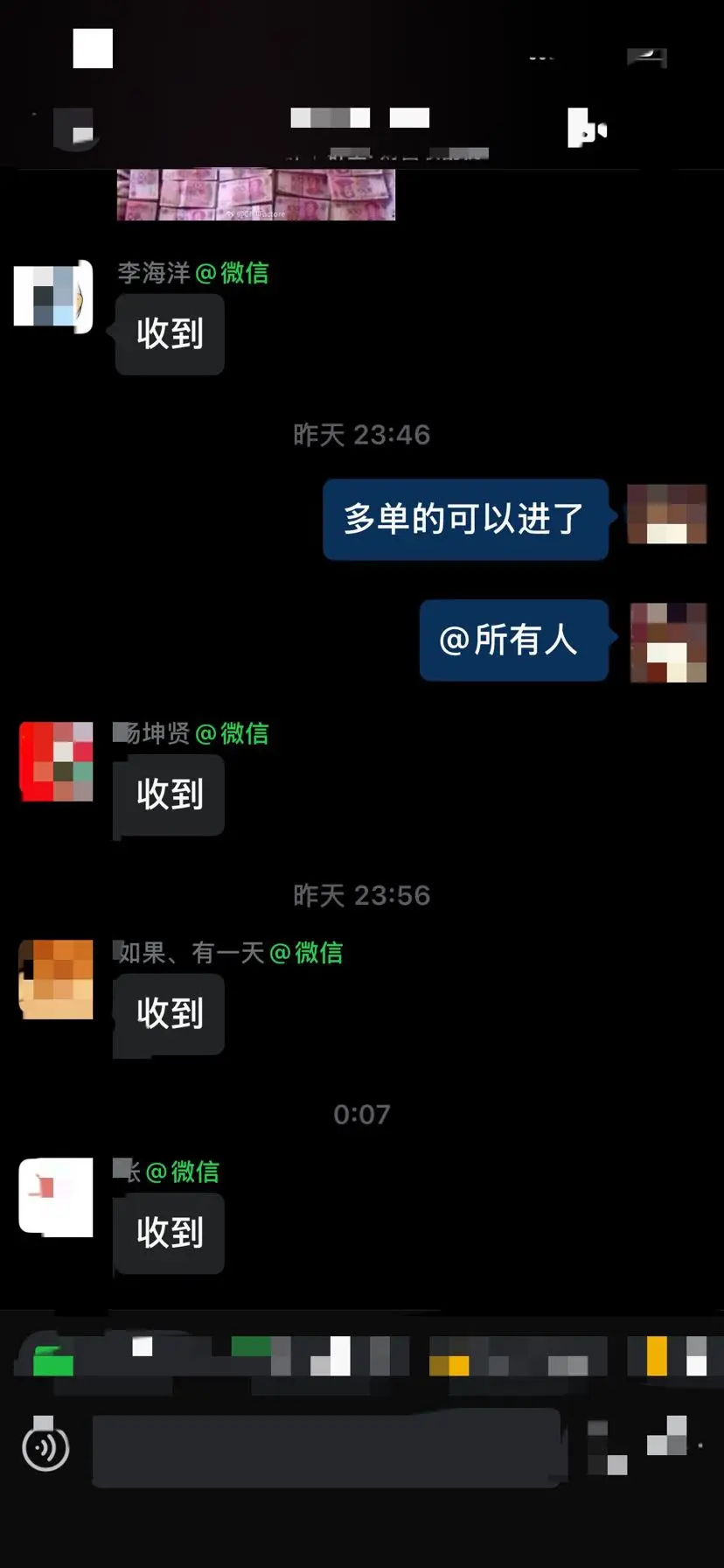724x1568 pixels.
Task: Tap 李海洋's profile avatar
Action: pyautogui.click(x=52, y=297)
